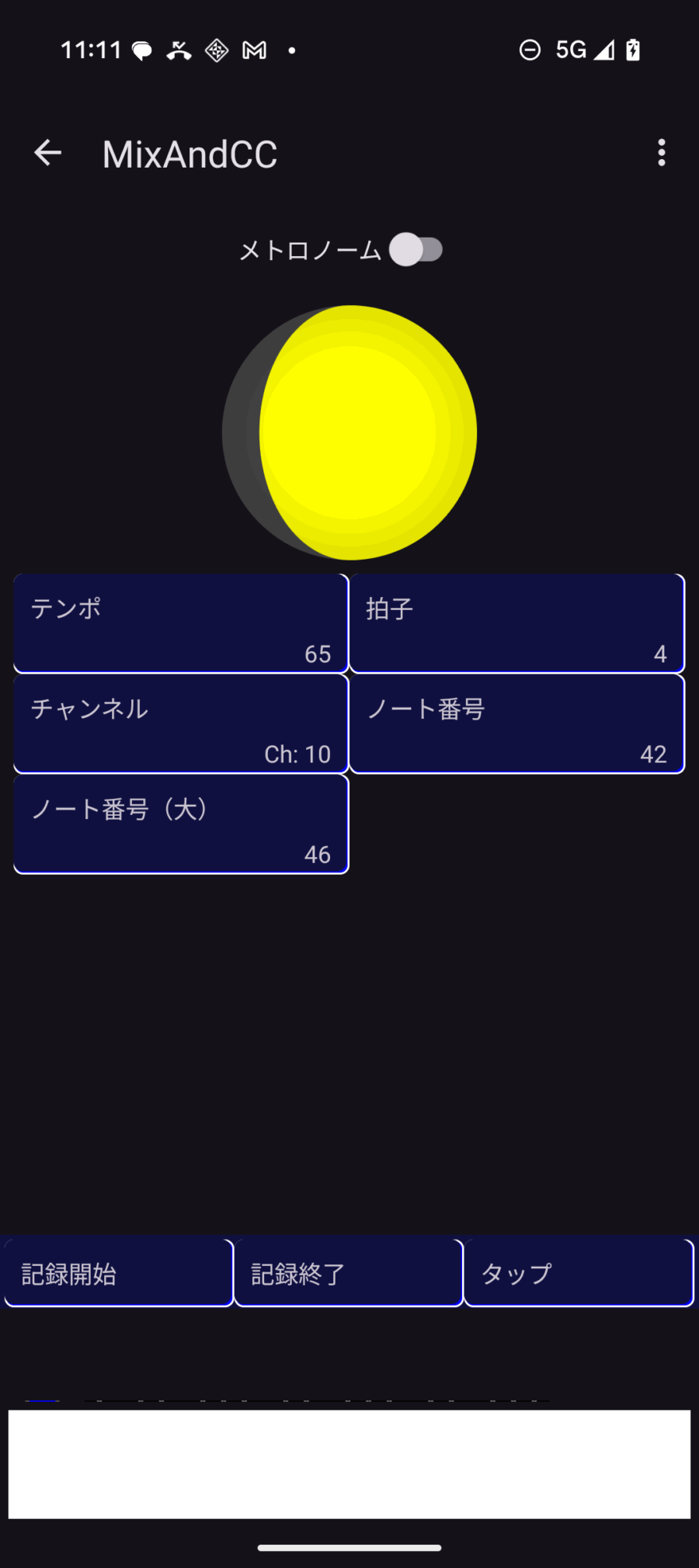Tap the battery status icon
The image size is (699, 1568).
(632, 50)
